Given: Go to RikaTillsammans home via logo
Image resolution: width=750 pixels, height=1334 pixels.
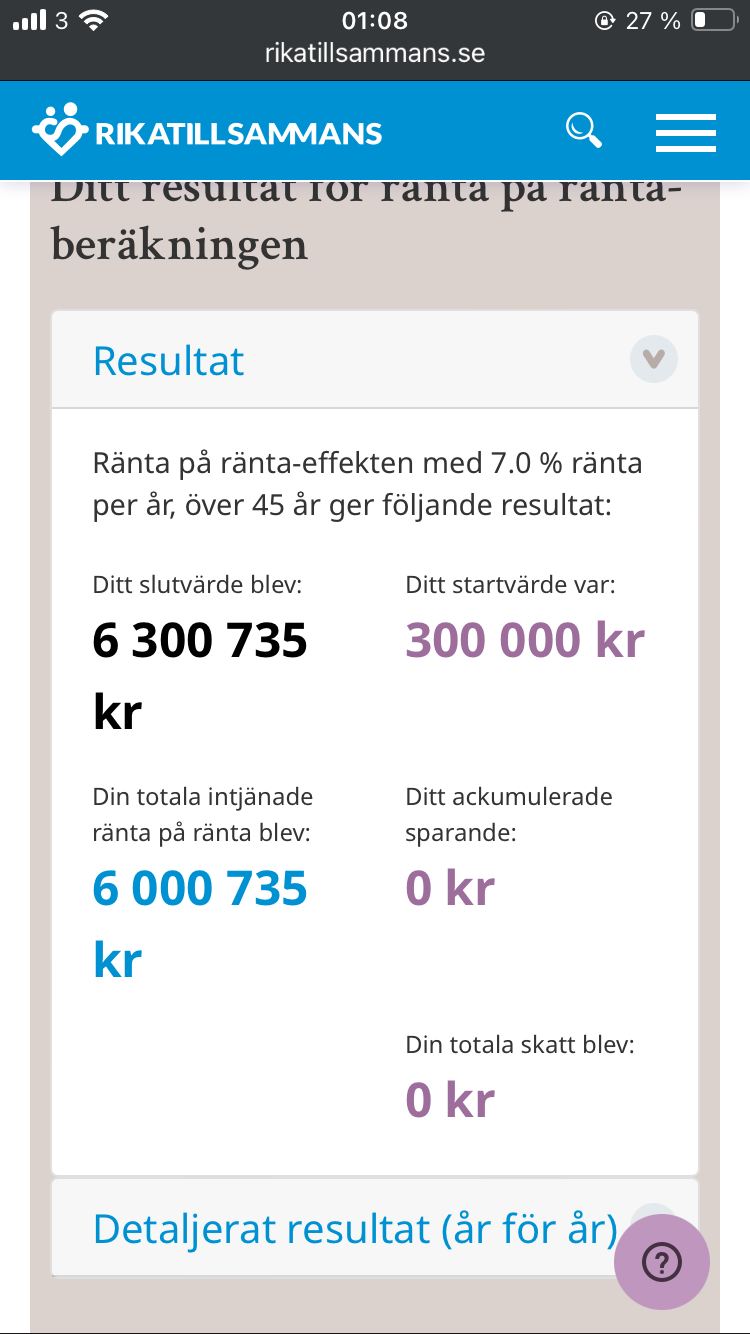Looking at the screenshot, I should 207,132.
